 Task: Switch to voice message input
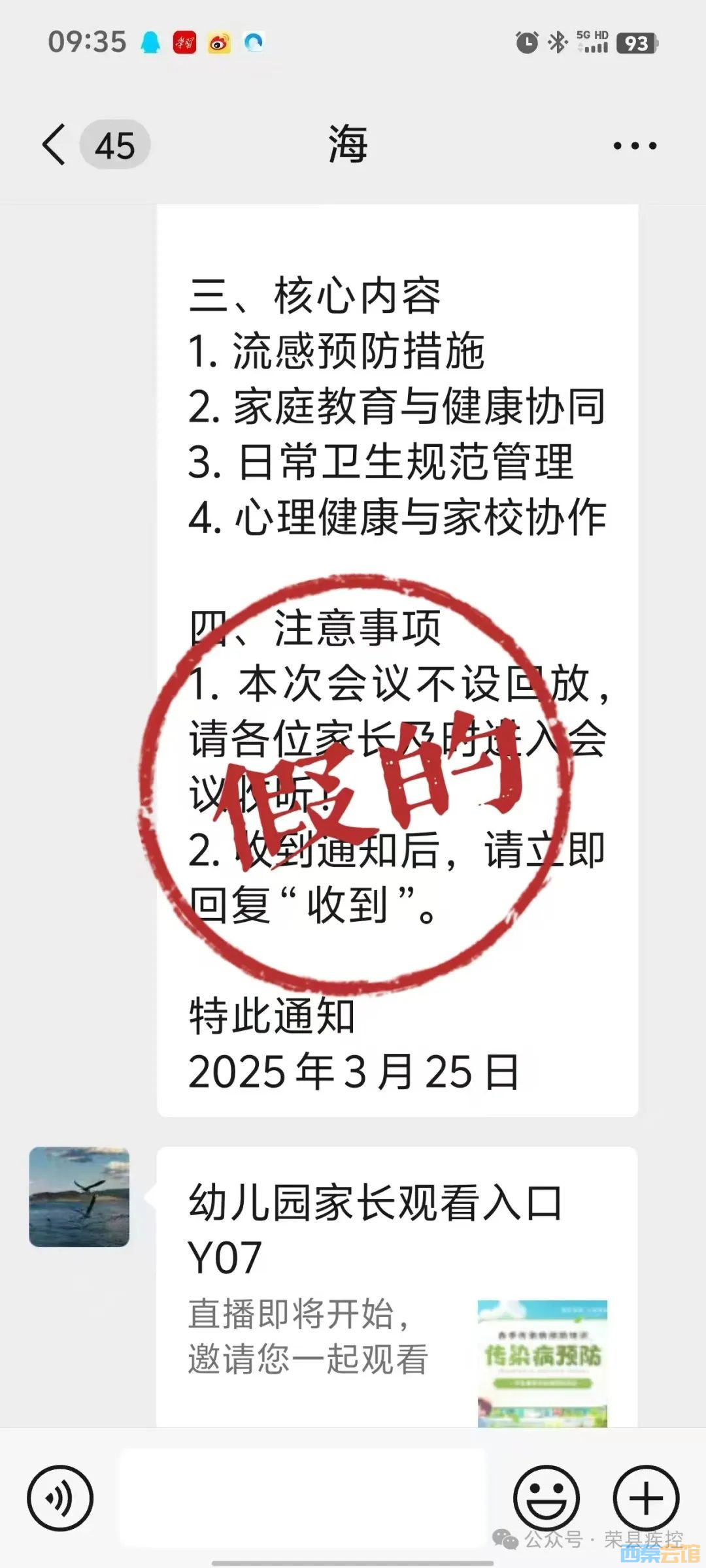click(60, 1498)
